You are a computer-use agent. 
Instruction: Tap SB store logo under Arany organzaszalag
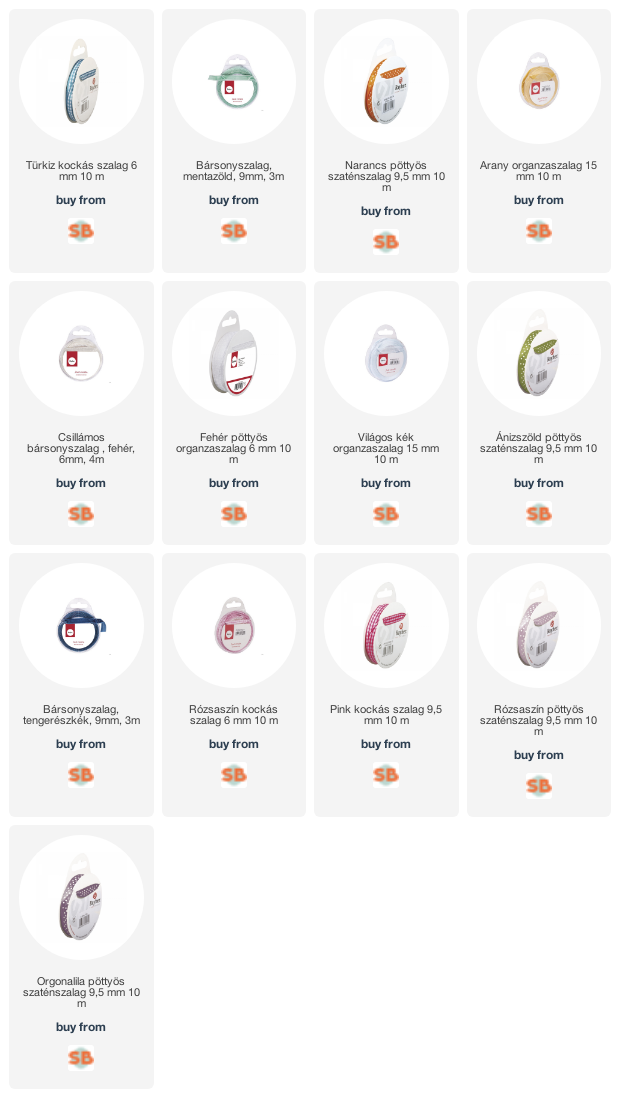(539, 231)
